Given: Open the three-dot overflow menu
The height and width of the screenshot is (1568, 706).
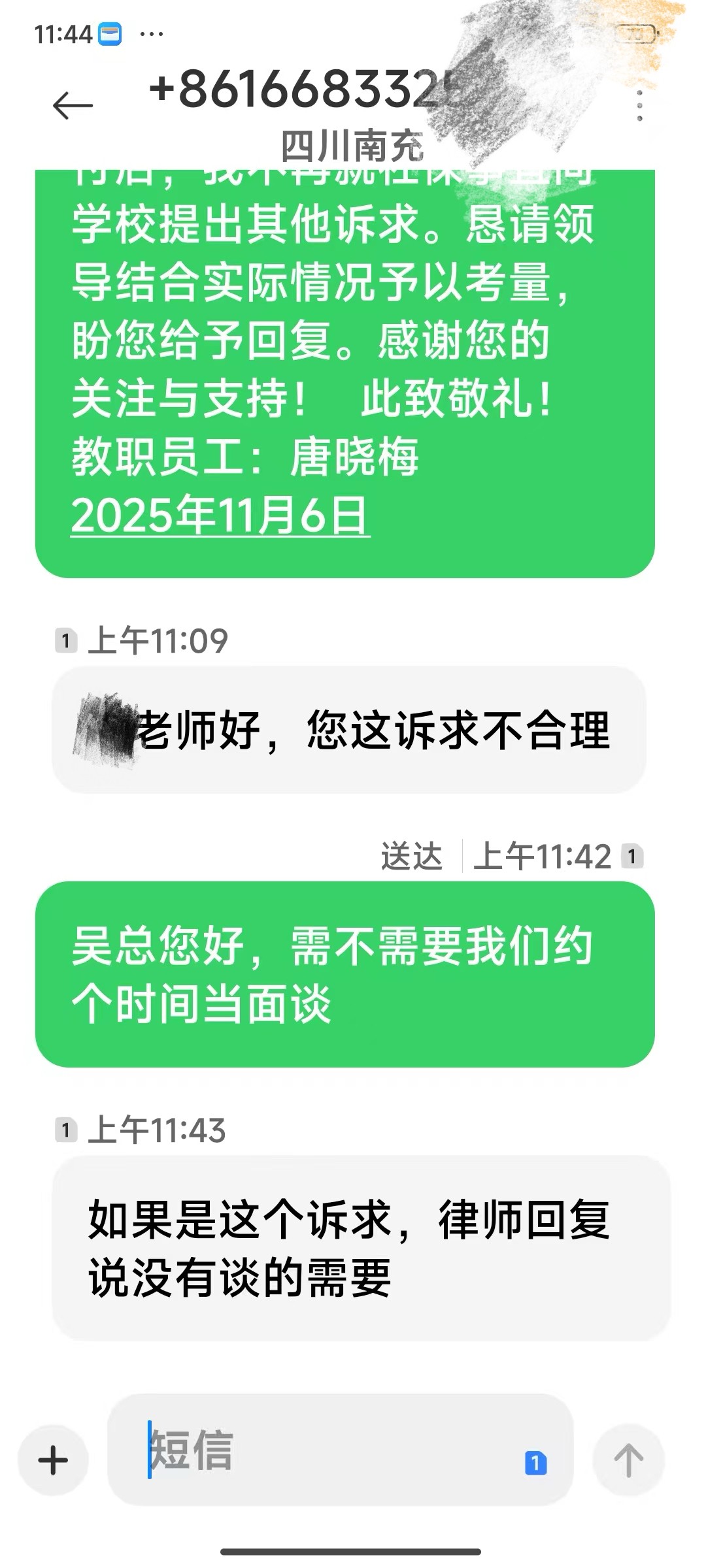Looking at the screenshot, I should pyautogui.click(x=639, y=106).
